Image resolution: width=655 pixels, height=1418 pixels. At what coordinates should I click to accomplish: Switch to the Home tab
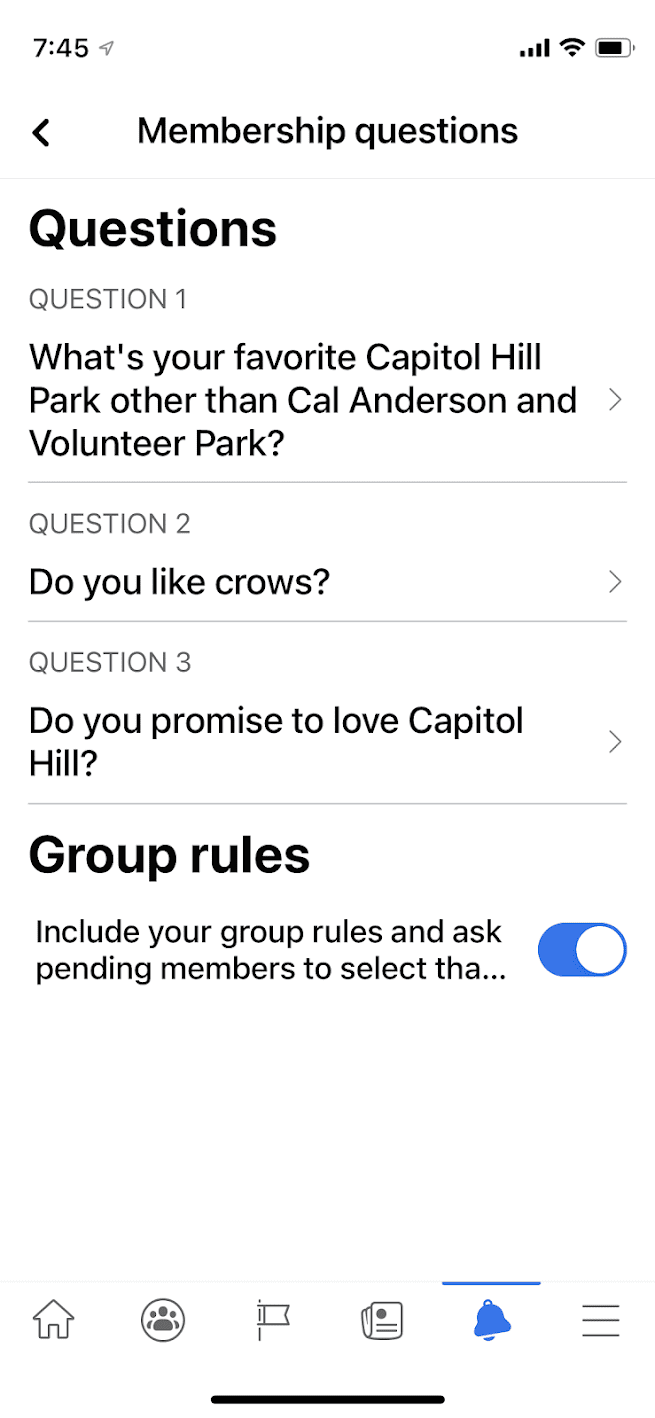click(x=54, y=1321)
